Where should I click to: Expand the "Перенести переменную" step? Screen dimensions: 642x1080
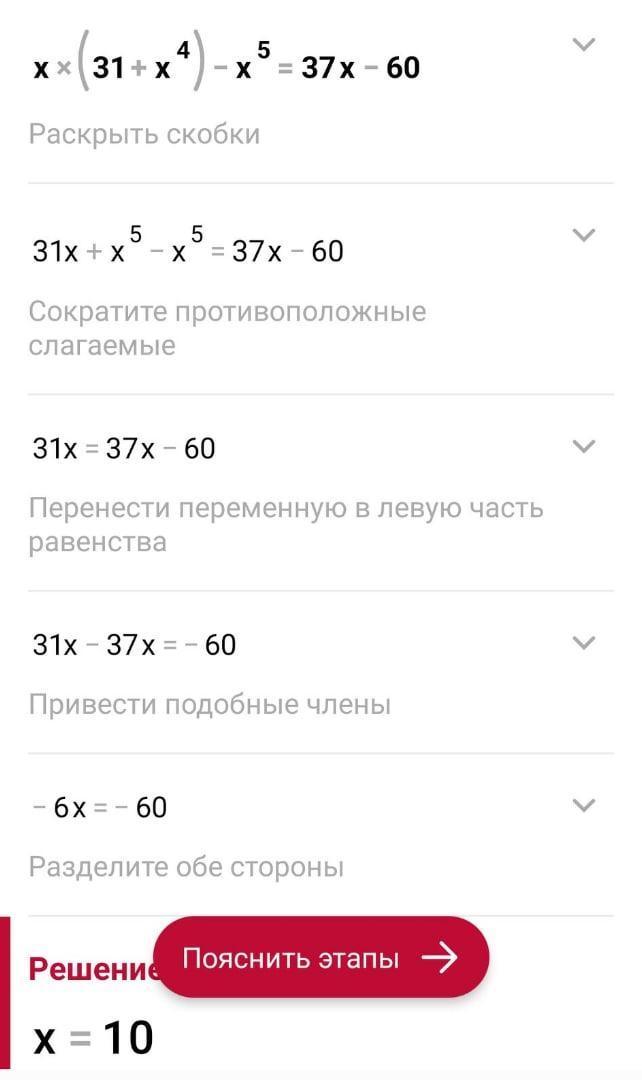(583, 446)
